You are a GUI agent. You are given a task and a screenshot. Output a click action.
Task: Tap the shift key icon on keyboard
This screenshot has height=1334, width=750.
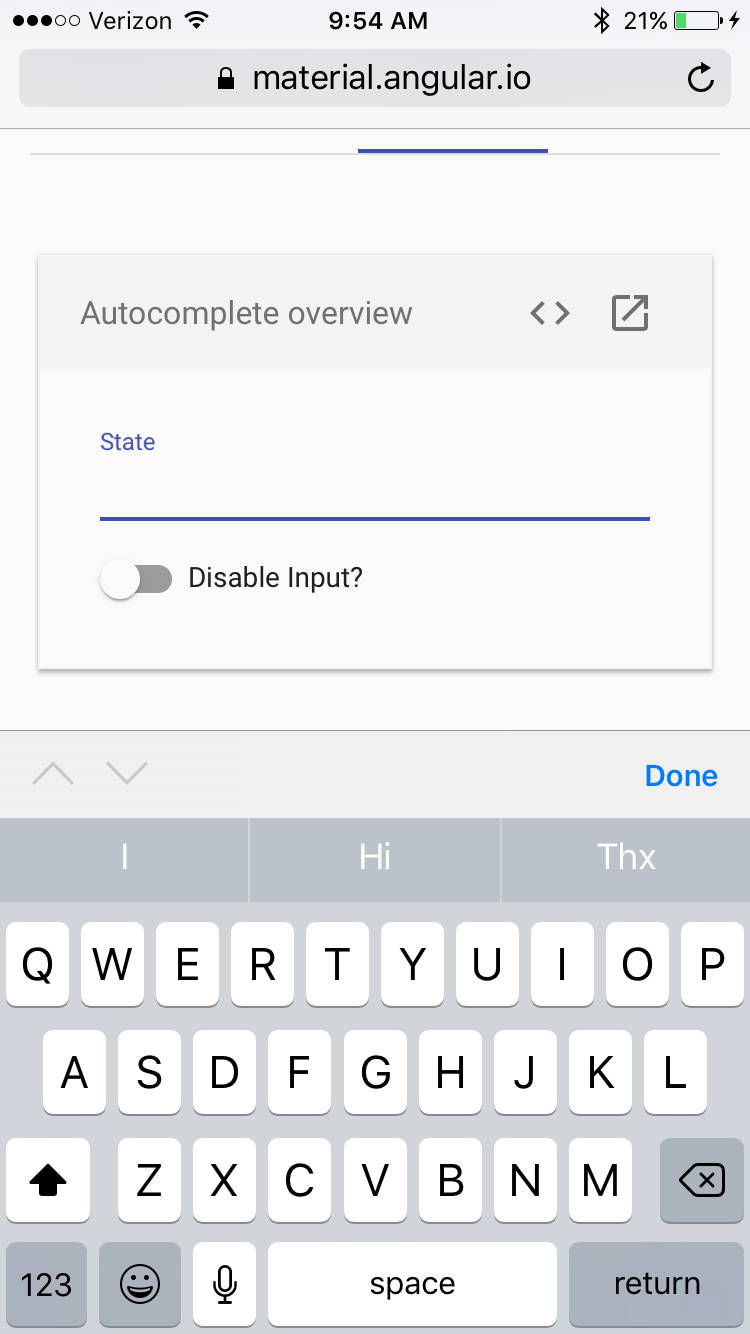click(47, 1180)
